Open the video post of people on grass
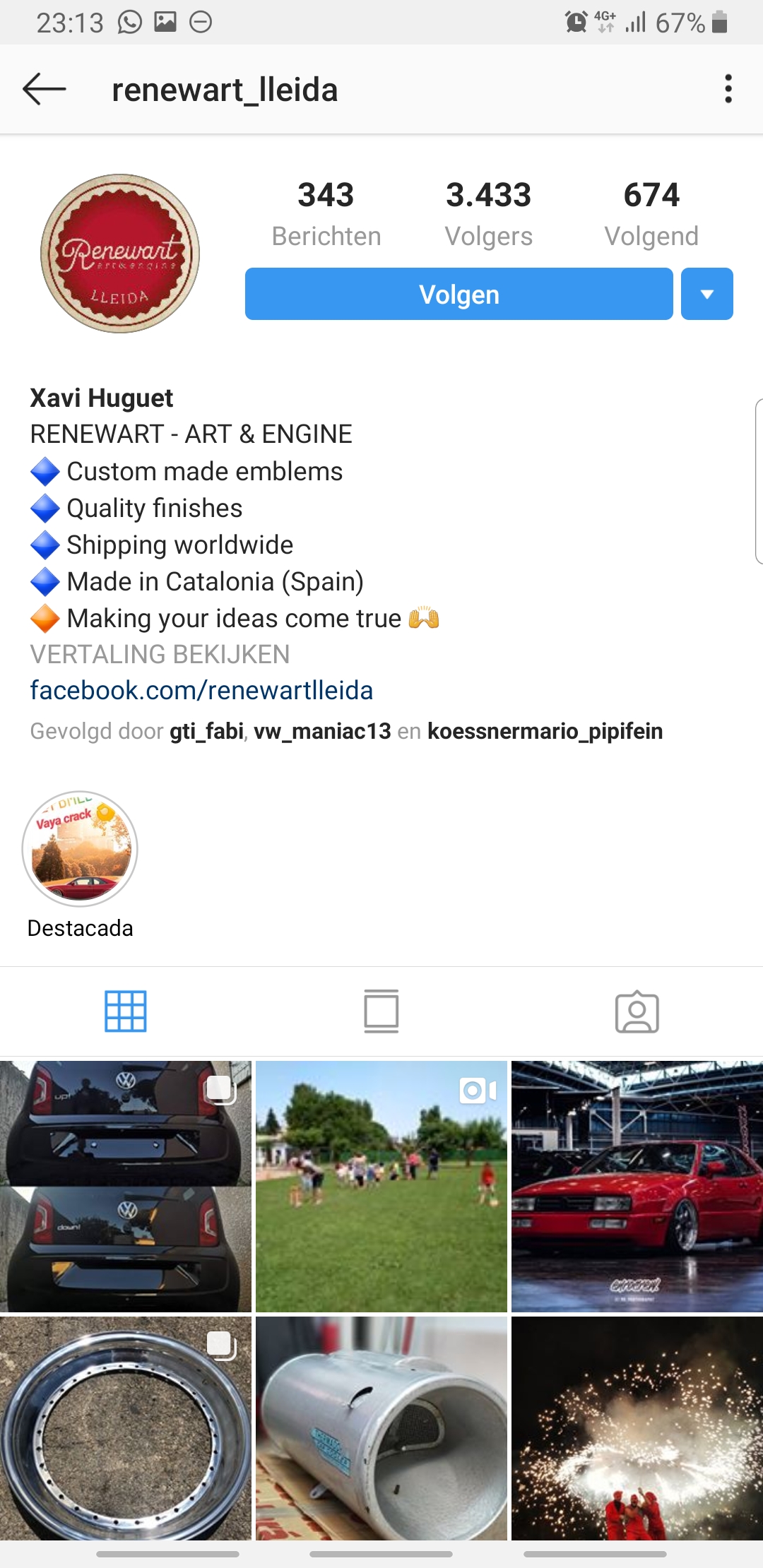Screen dimensions: 763x1568 pyautogui.click(x=381, y=1186)
